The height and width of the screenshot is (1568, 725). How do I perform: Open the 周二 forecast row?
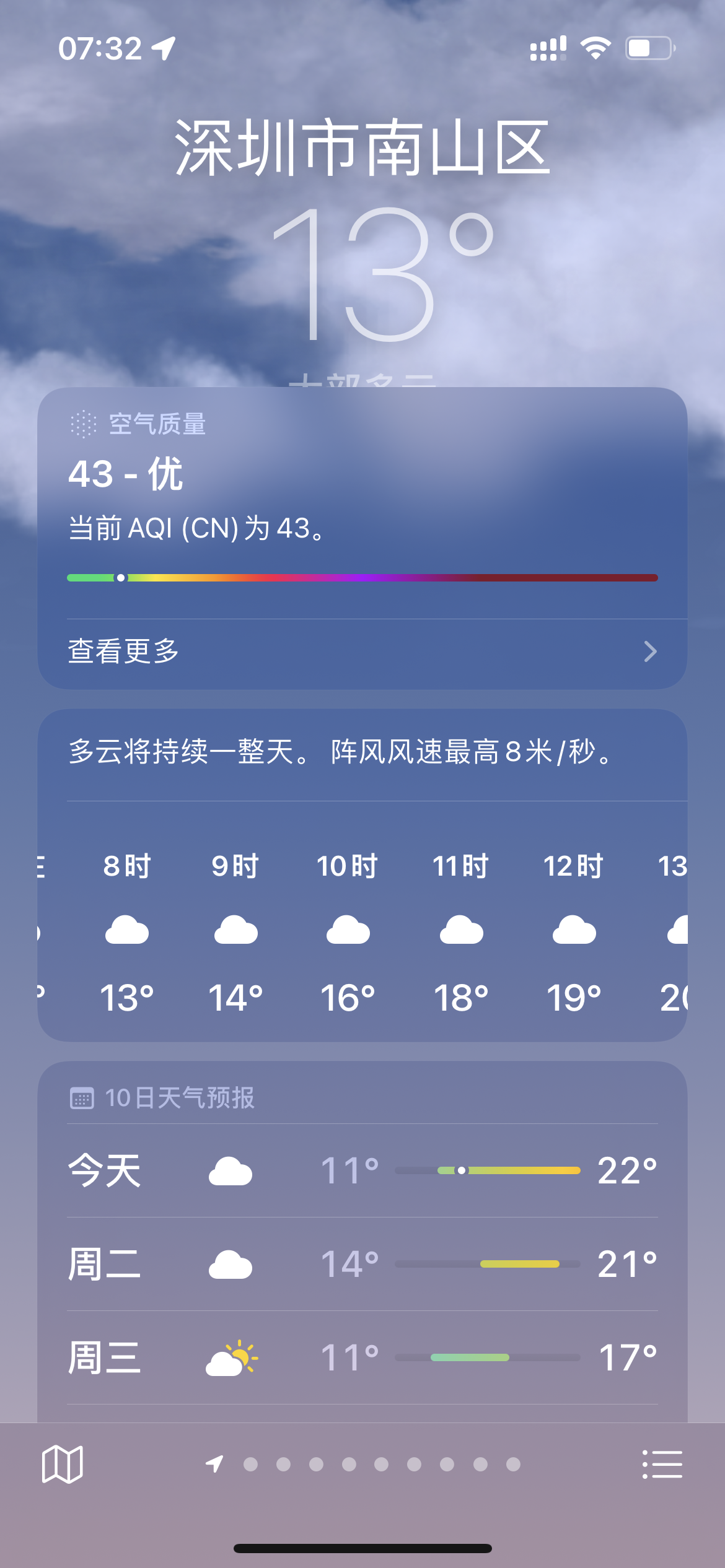[x=362, y=1264]
